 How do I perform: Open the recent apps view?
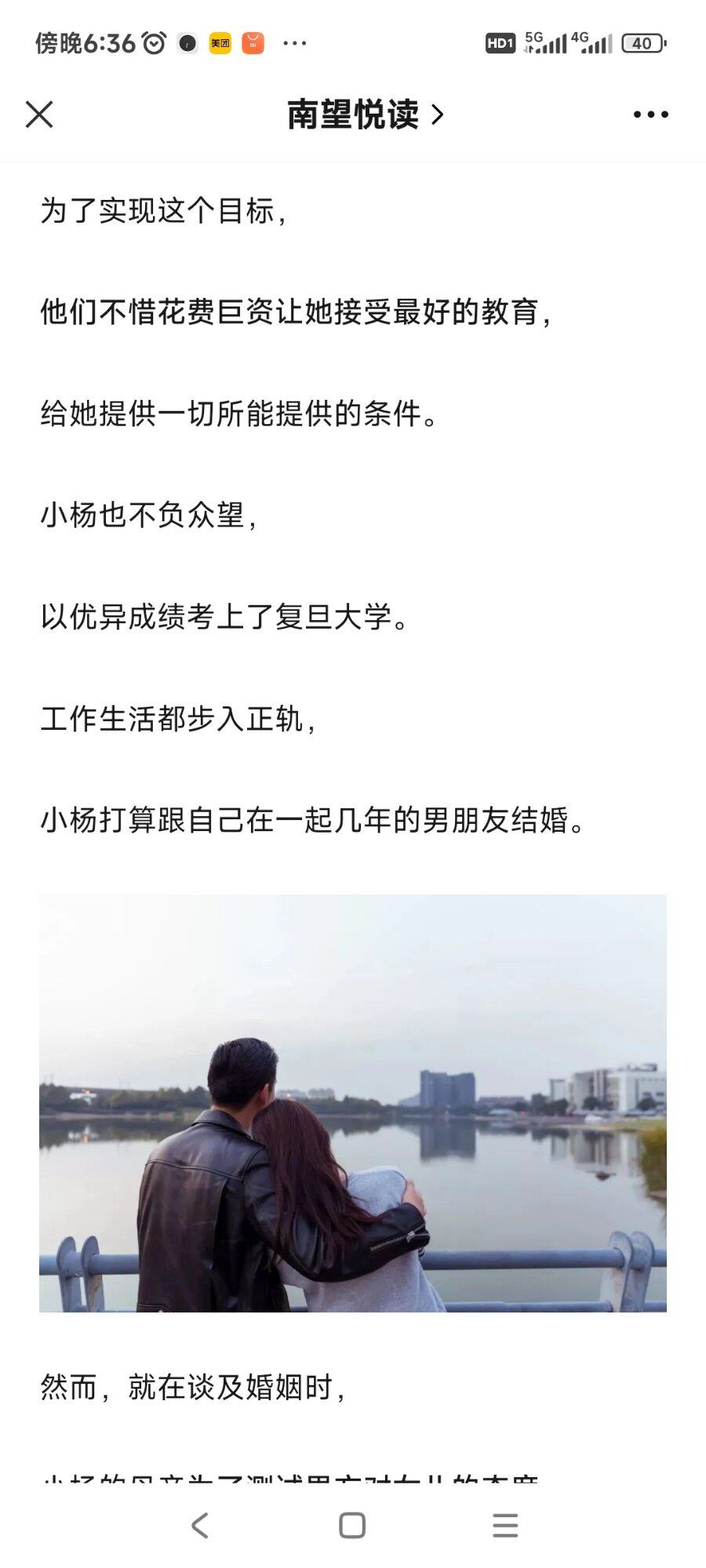(505, 1525)
